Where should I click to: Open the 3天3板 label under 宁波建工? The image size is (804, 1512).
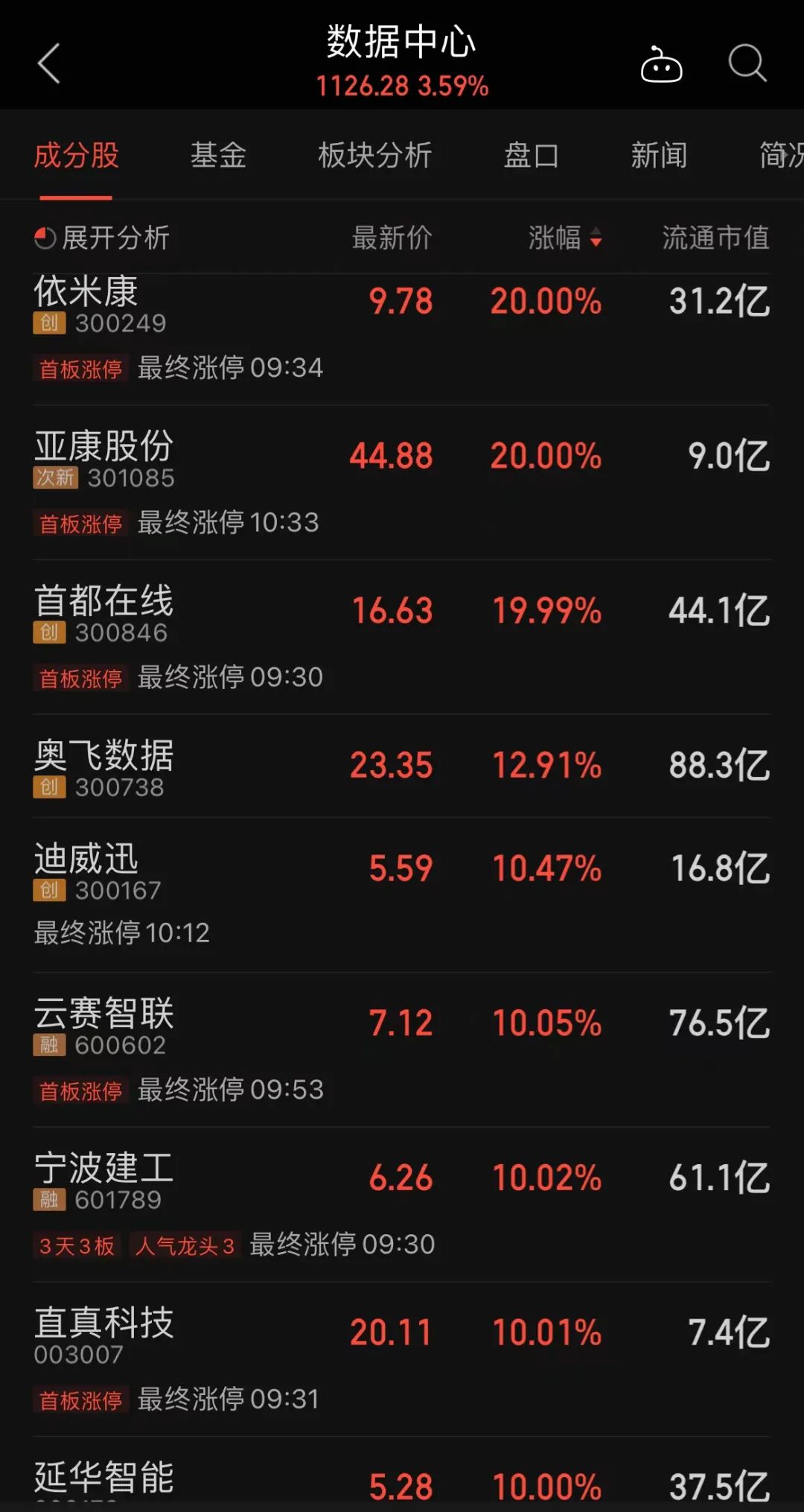tap(75, 1245)
